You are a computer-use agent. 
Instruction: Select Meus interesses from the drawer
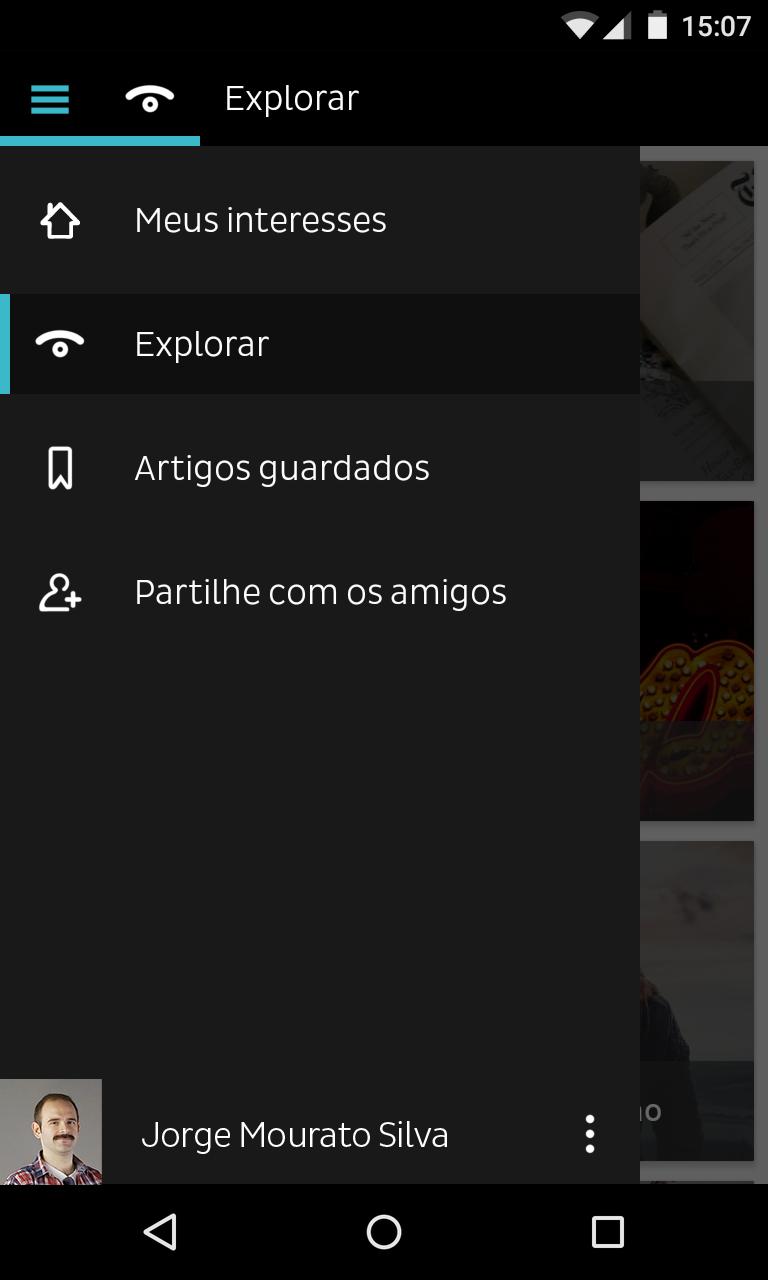[x=260, y=220]
